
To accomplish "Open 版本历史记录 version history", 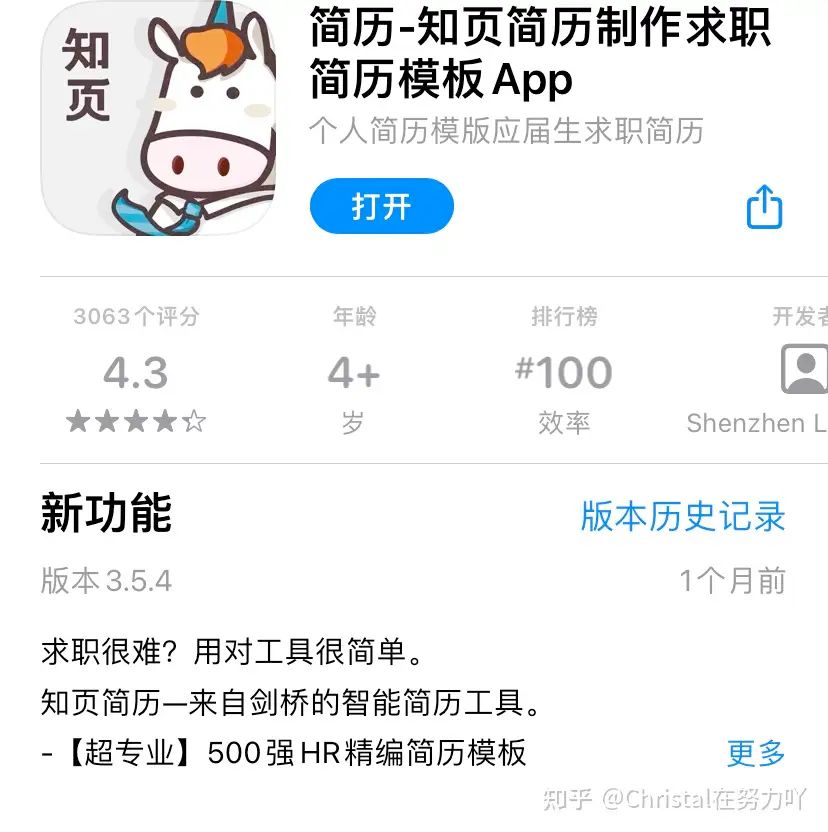I will 683,516.
